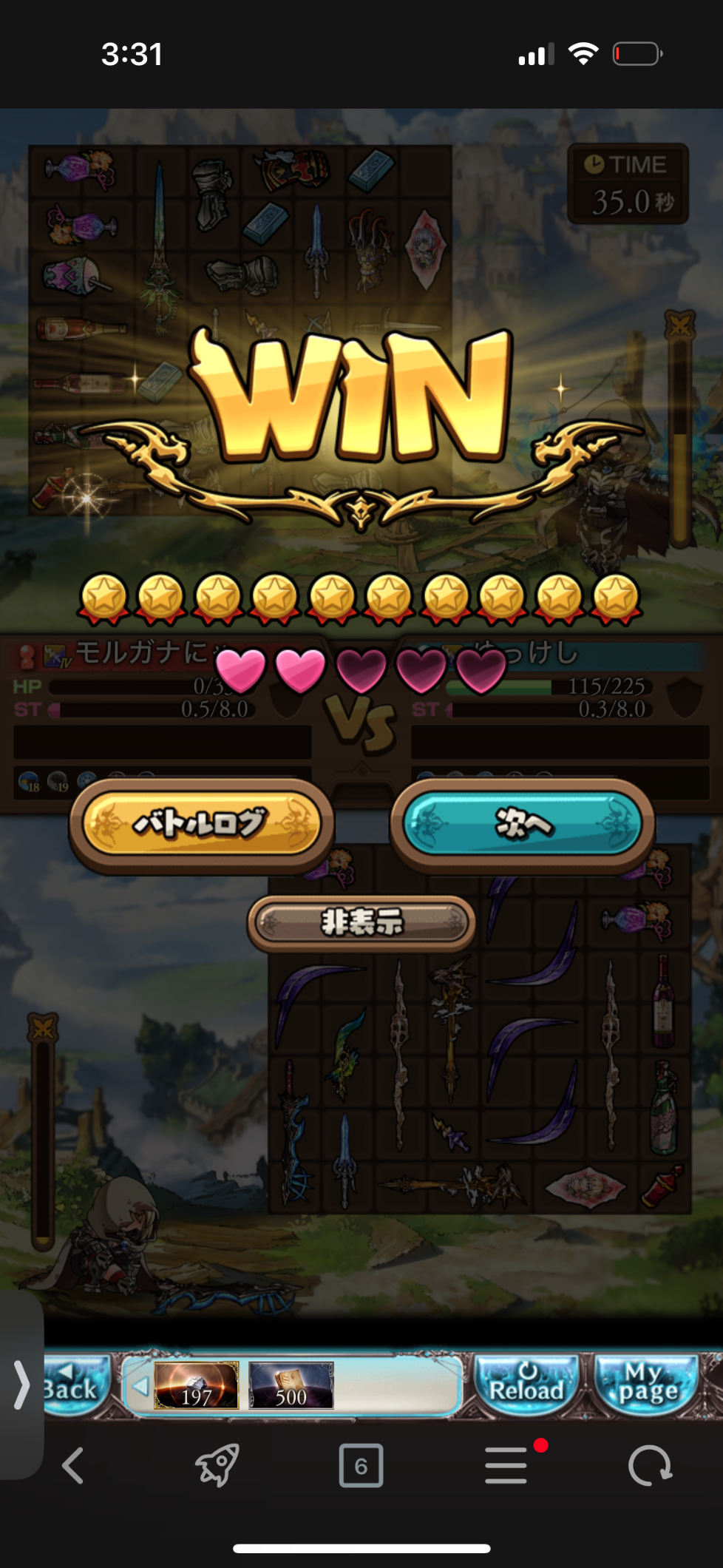
Task: Open the browser tabs switcher
Action: click(361, 1466)
